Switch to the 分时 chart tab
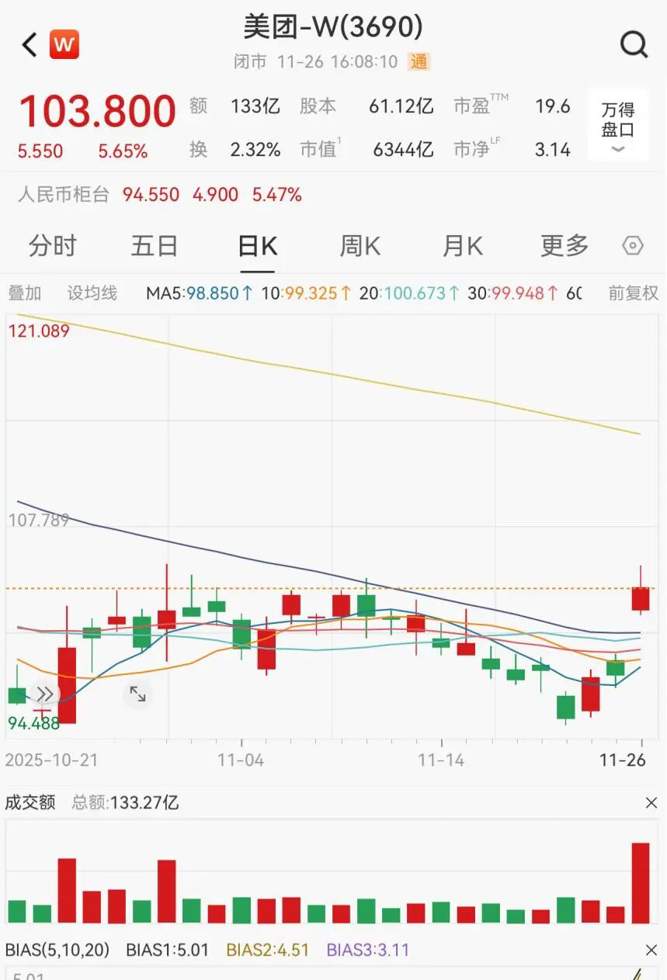667x980 pixels. coord(52,246)
